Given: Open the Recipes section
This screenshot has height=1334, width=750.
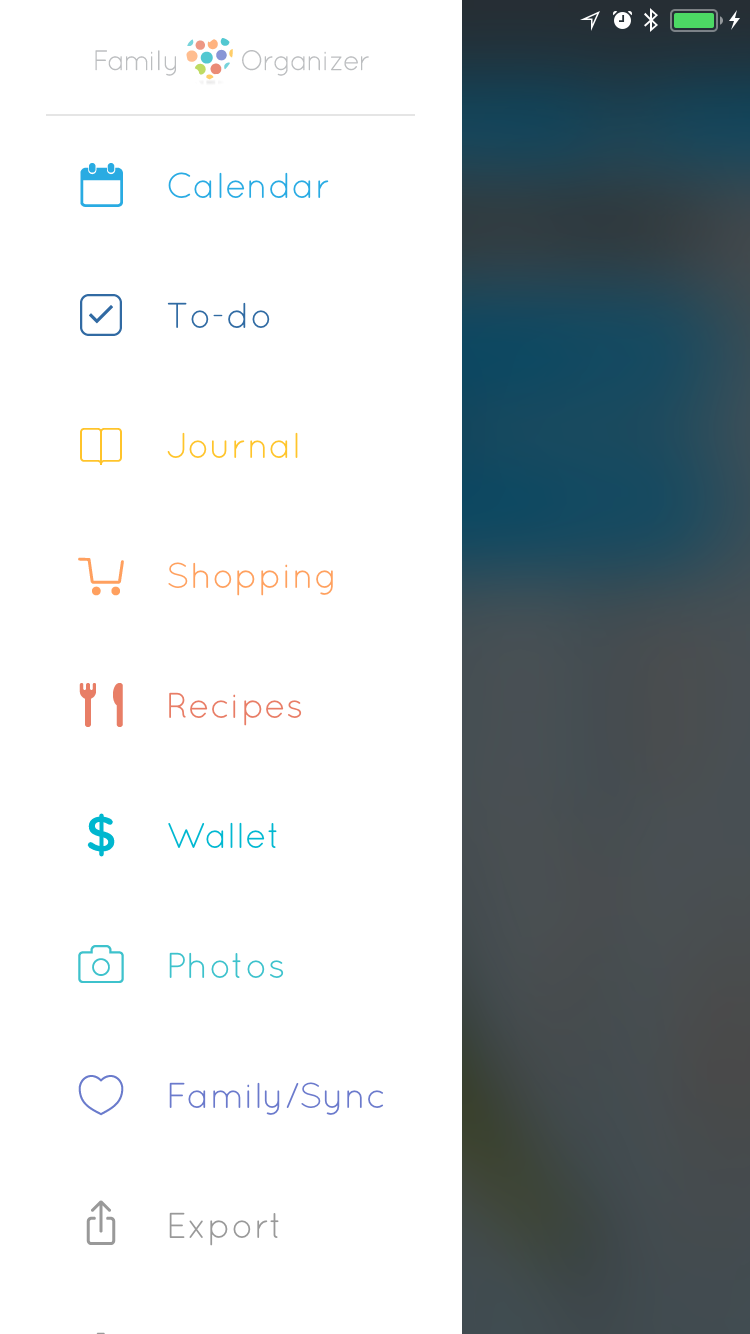Looking at the screenshot, I should [234, 706].
